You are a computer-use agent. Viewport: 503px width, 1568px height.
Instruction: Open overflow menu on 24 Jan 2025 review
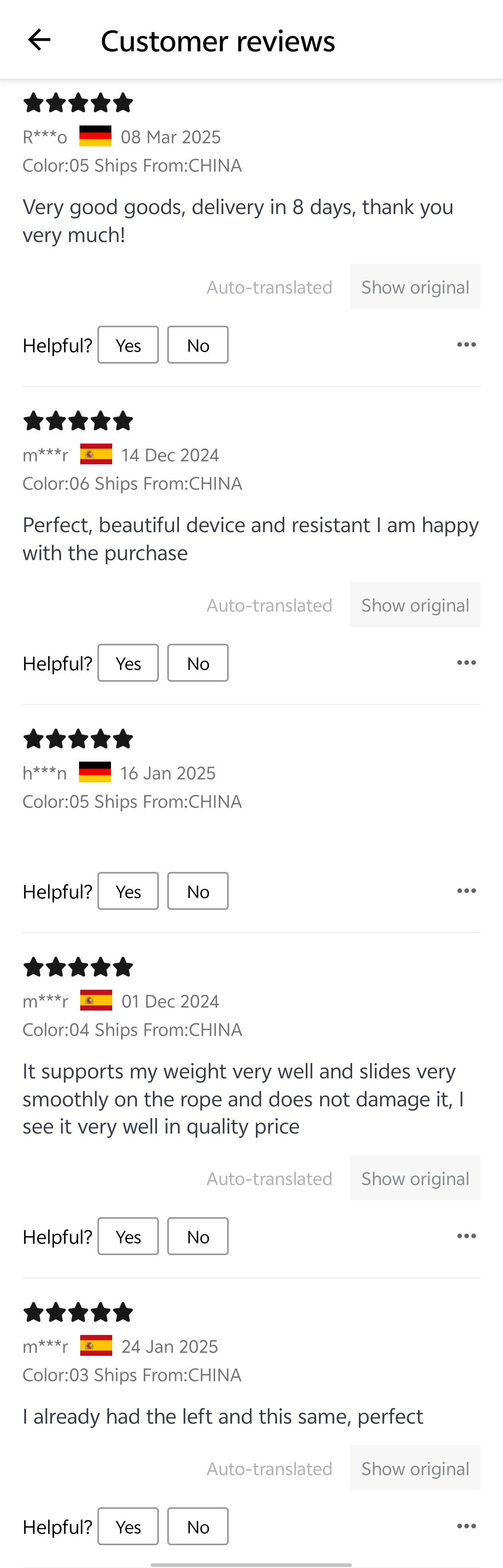click(466, 1526)
